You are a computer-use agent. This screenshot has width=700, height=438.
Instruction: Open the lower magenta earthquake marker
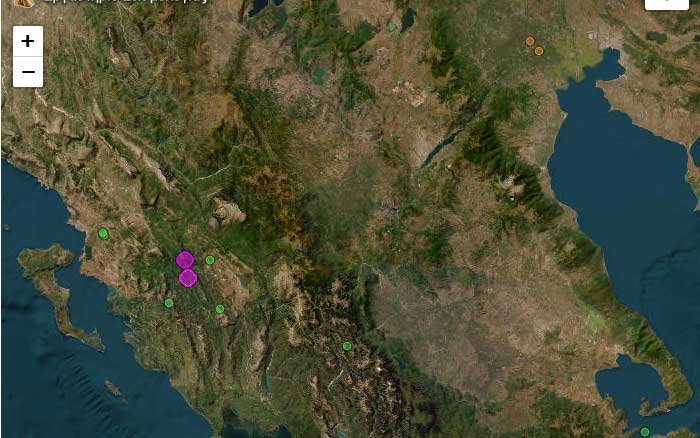tap(188, 278)
